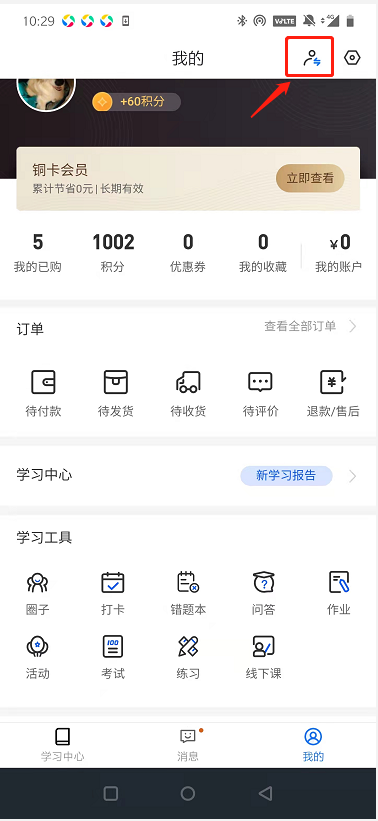Tap the 新学习报告 chip

click(286, 475)
